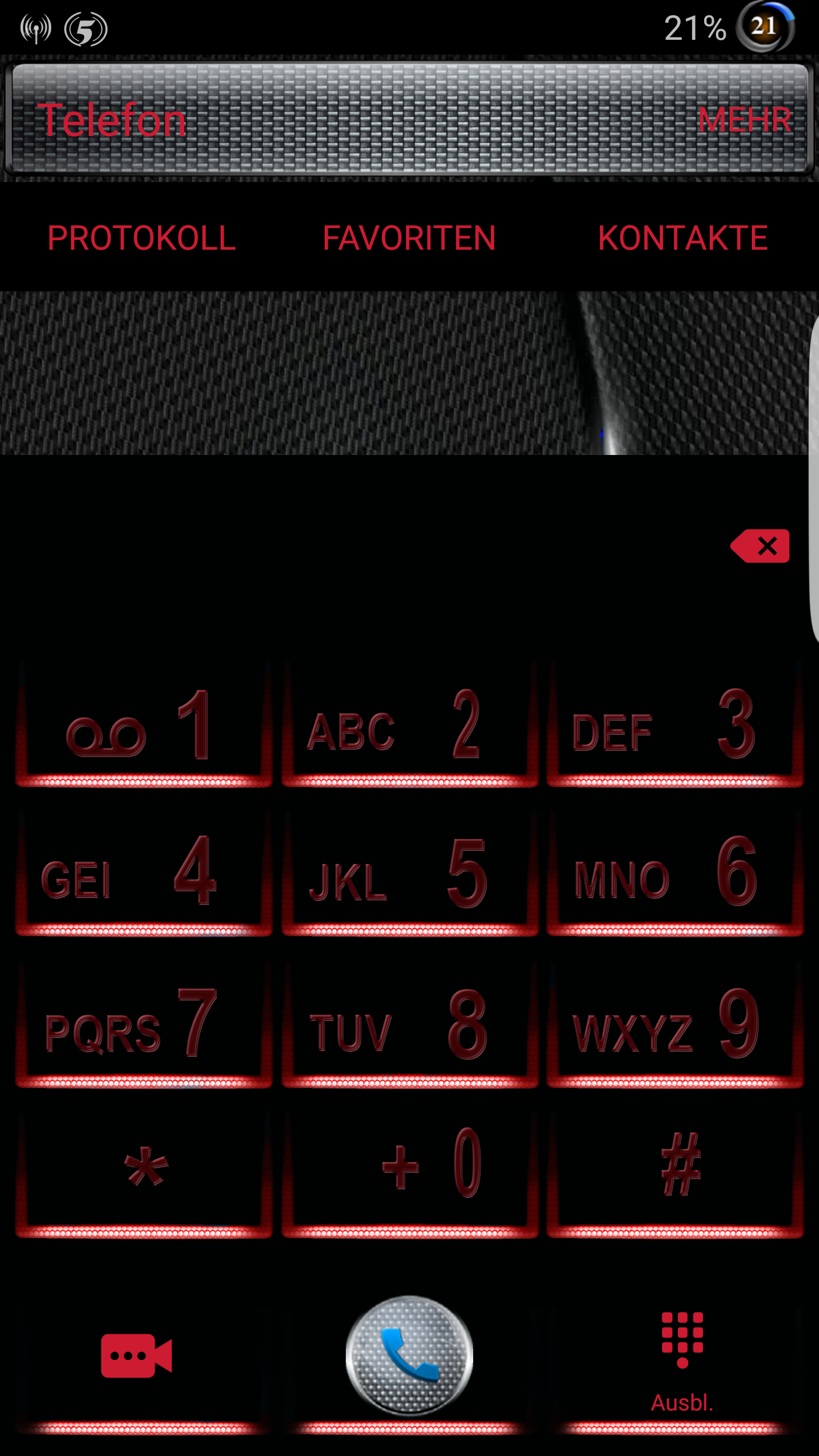Enter JKL 5 on the dialpad

coord(409,873)
